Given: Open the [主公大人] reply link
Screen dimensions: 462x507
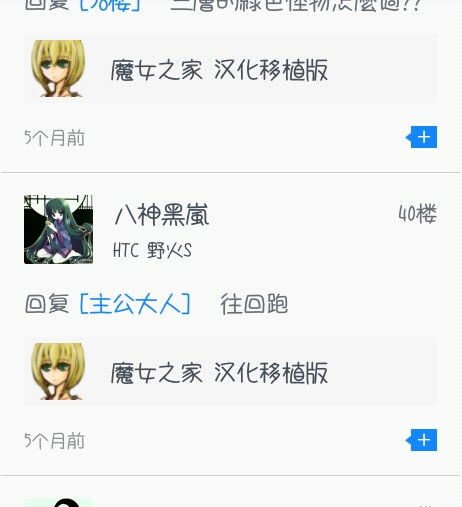Looking at the screenshot, I should pos(135,304).
